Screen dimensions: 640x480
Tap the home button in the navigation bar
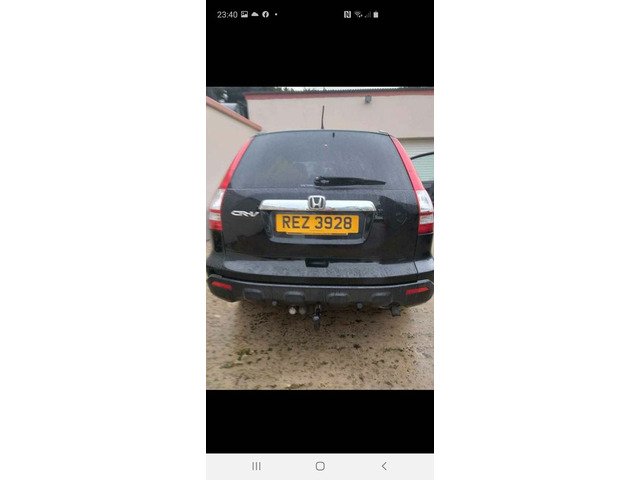coord(320,466)
